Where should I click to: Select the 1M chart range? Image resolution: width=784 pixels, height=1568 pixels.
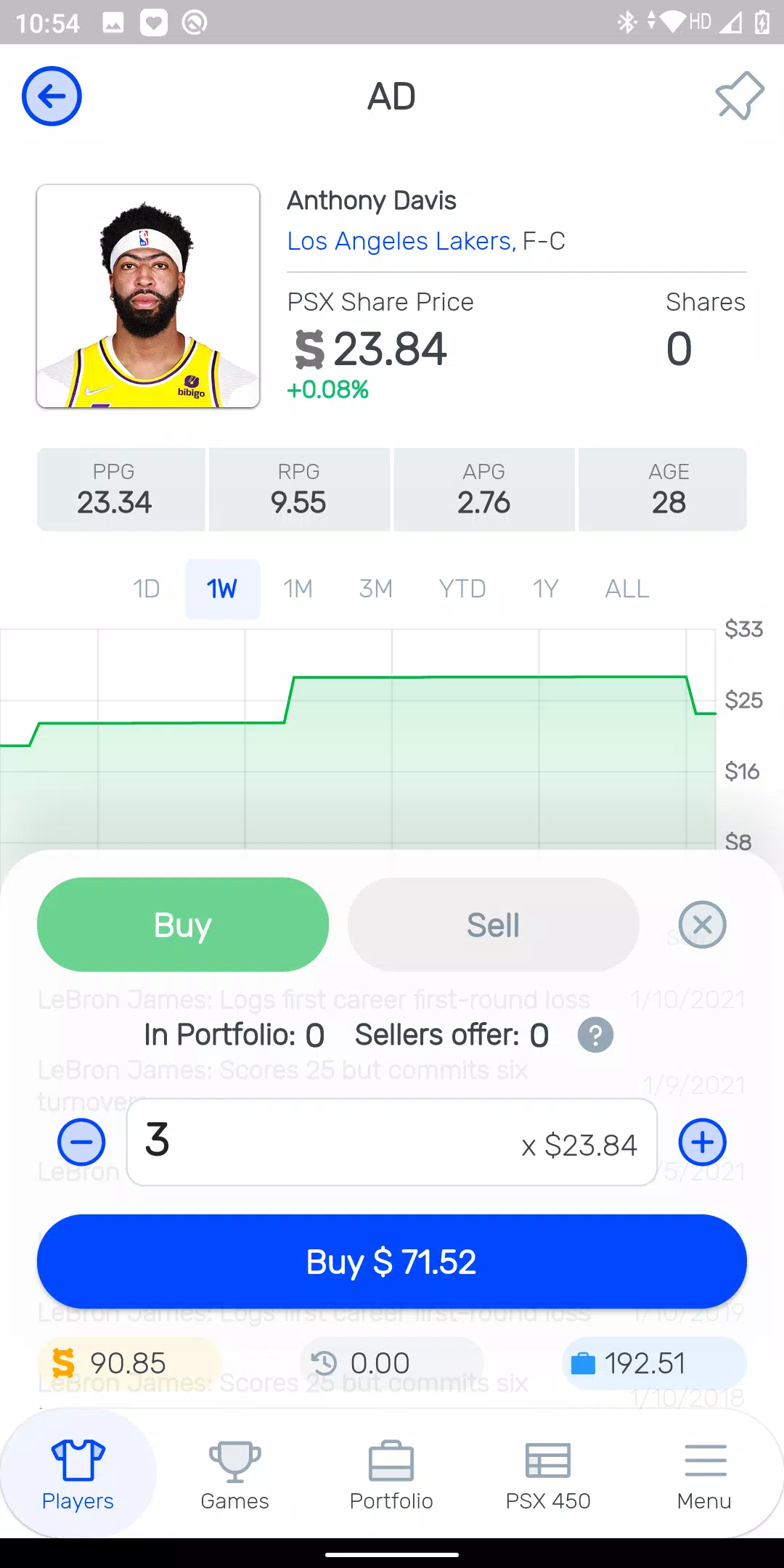tap(298, 589)
